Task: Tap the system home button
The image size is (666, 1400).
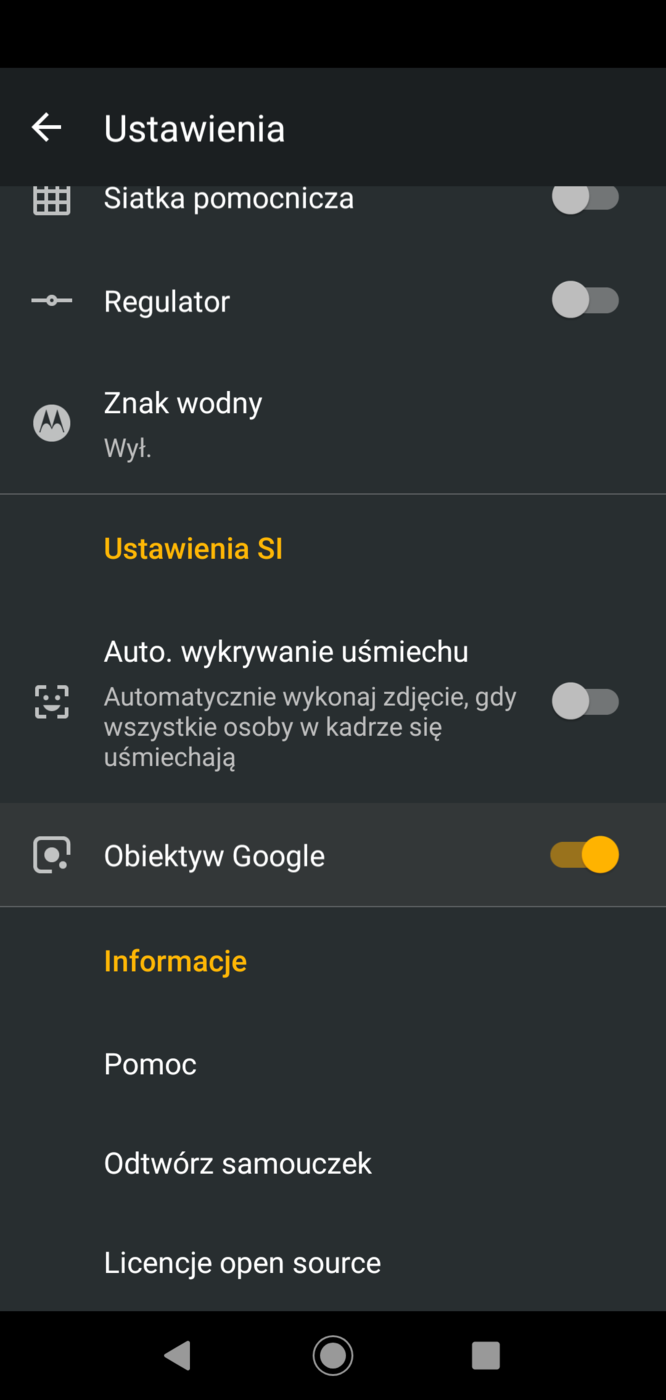Action: (x=333, y=1355)
